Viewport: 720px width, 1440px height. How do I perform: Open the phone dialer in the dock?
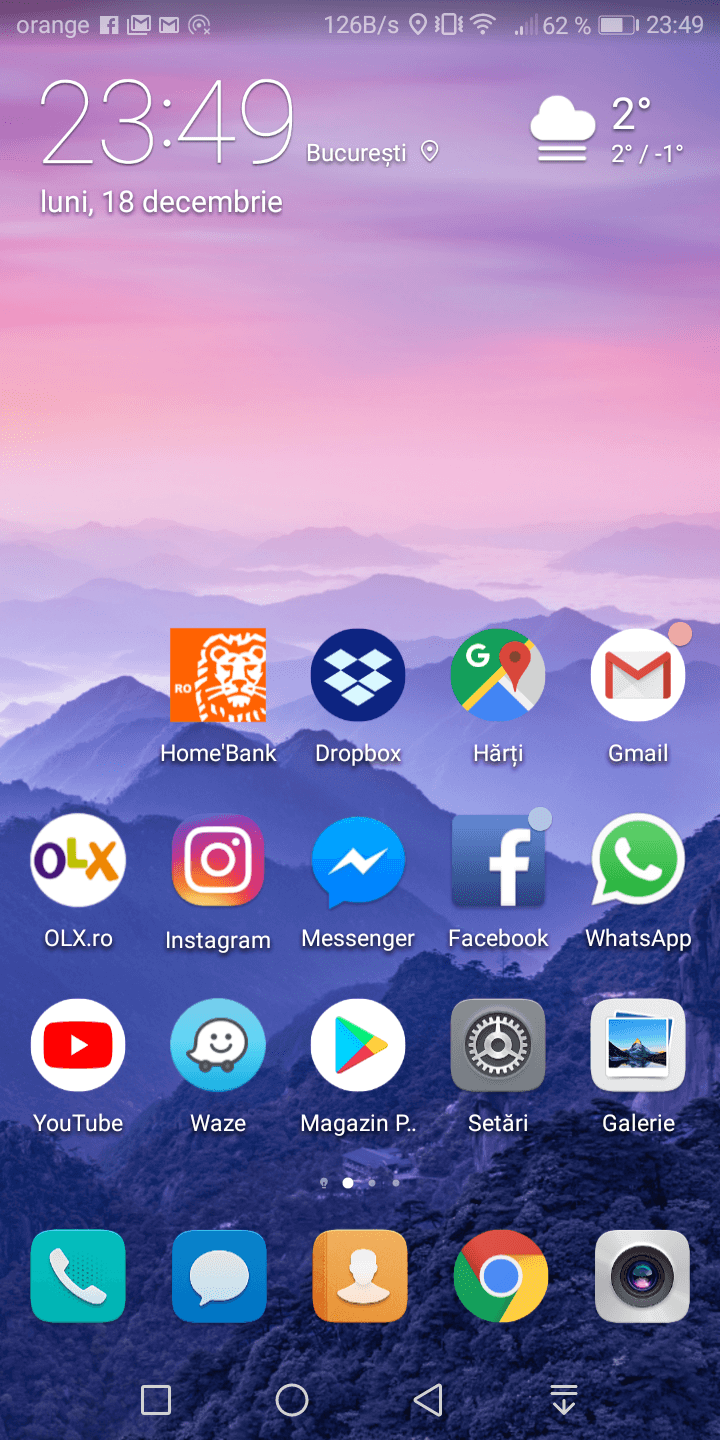pyautogui.click(x=78, y=1276)
